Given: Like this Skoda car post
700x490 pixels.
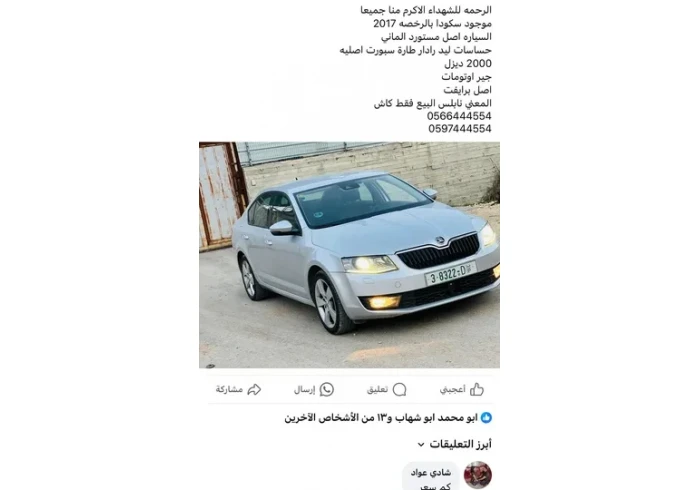Looking at the screenshot, I should pos(462,389).
